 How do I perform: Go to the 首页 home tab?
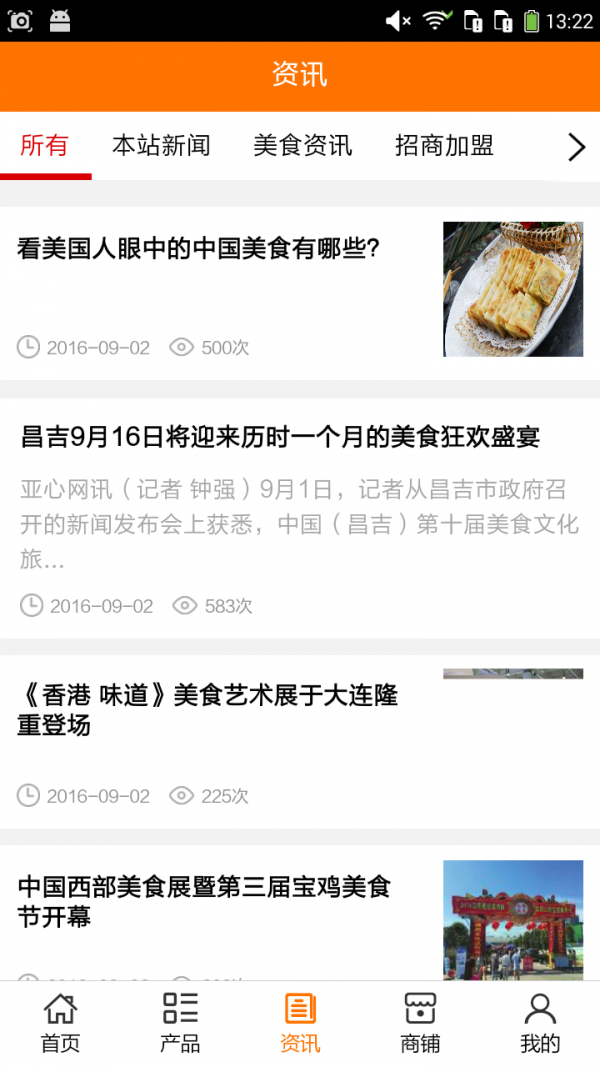tap(60, 1023)
